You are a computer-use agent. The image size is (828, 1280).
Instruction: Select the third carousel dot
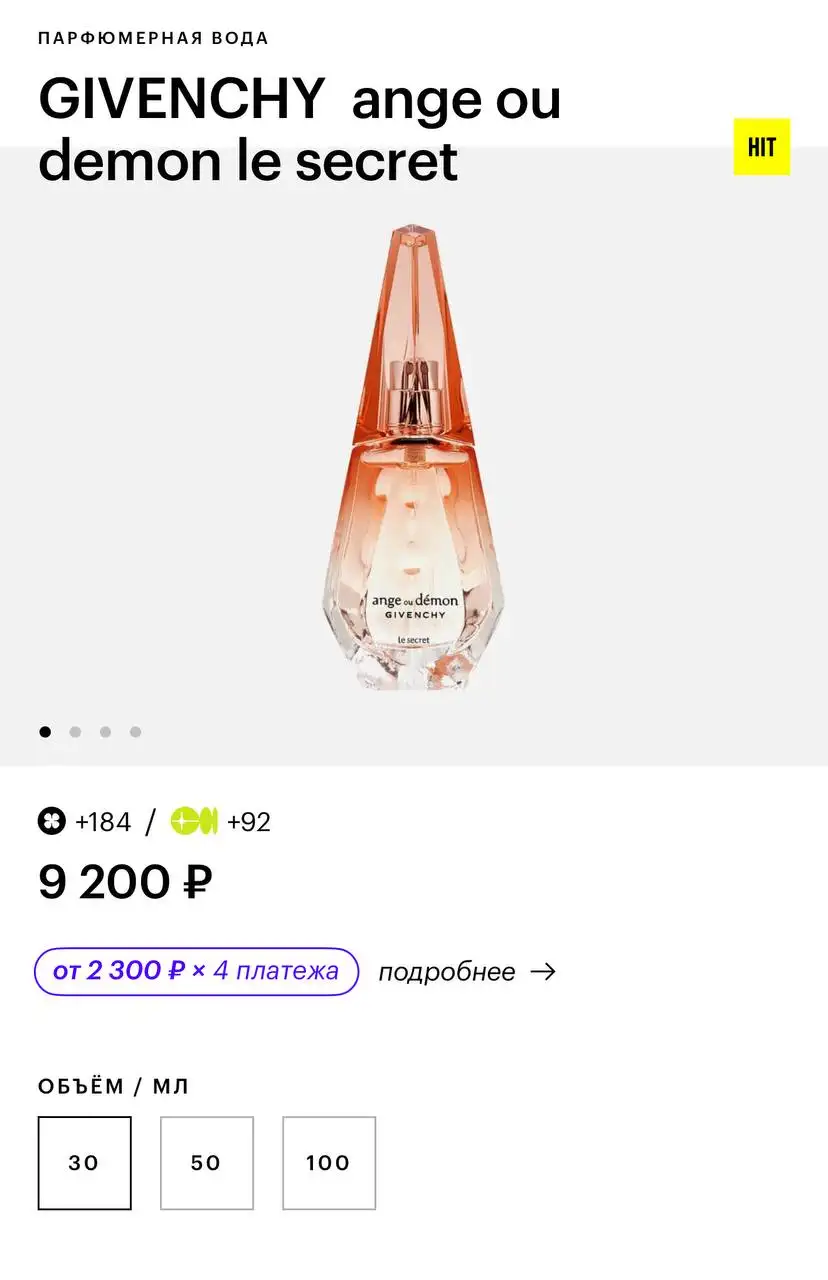coord(105,731)
